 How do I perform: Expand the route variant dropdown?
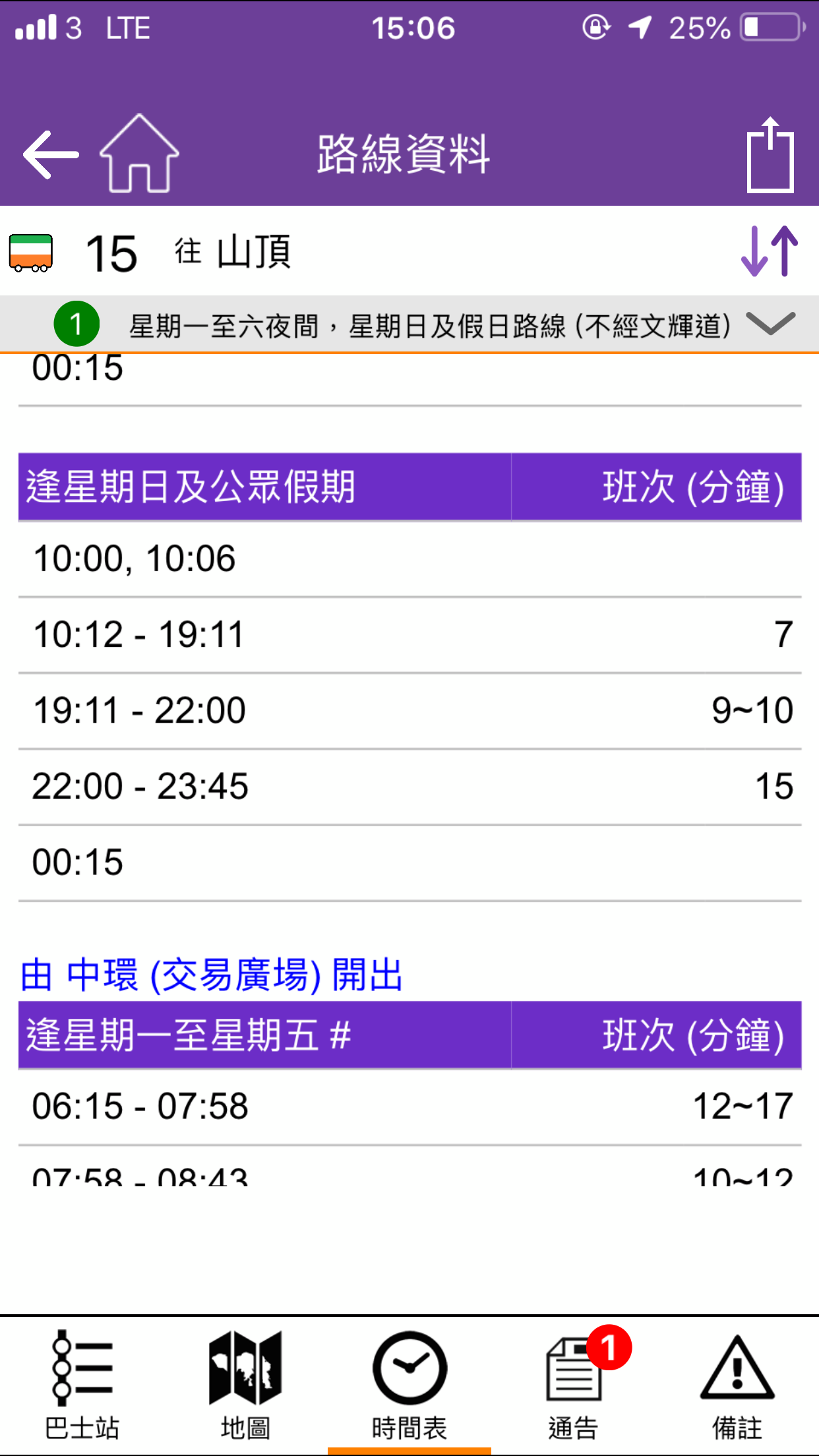tap(770, 324)
